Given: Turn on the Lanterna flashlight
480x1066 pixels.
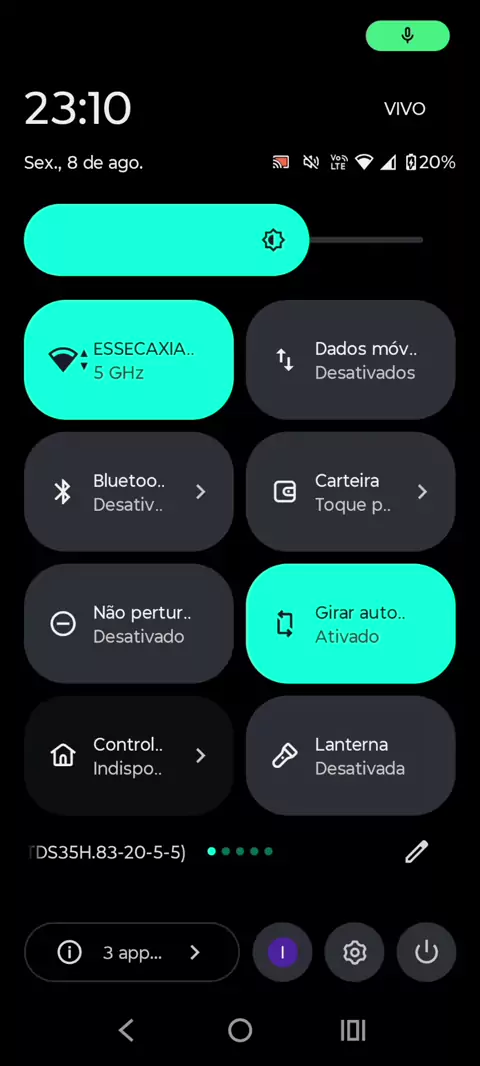Looking at the screenshot, I should click(x=350, y=755).
